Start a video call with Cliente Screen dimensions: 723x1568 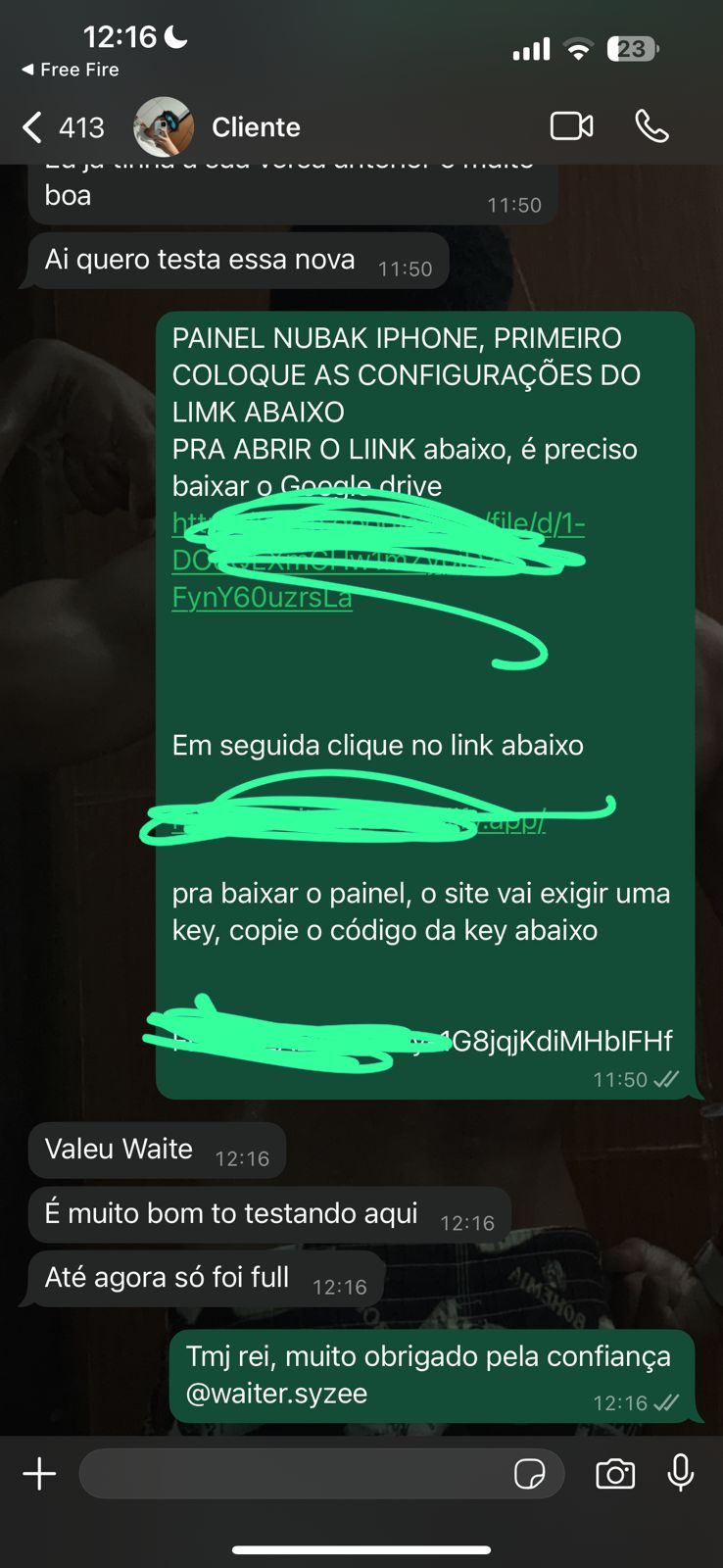pos(571,126)
